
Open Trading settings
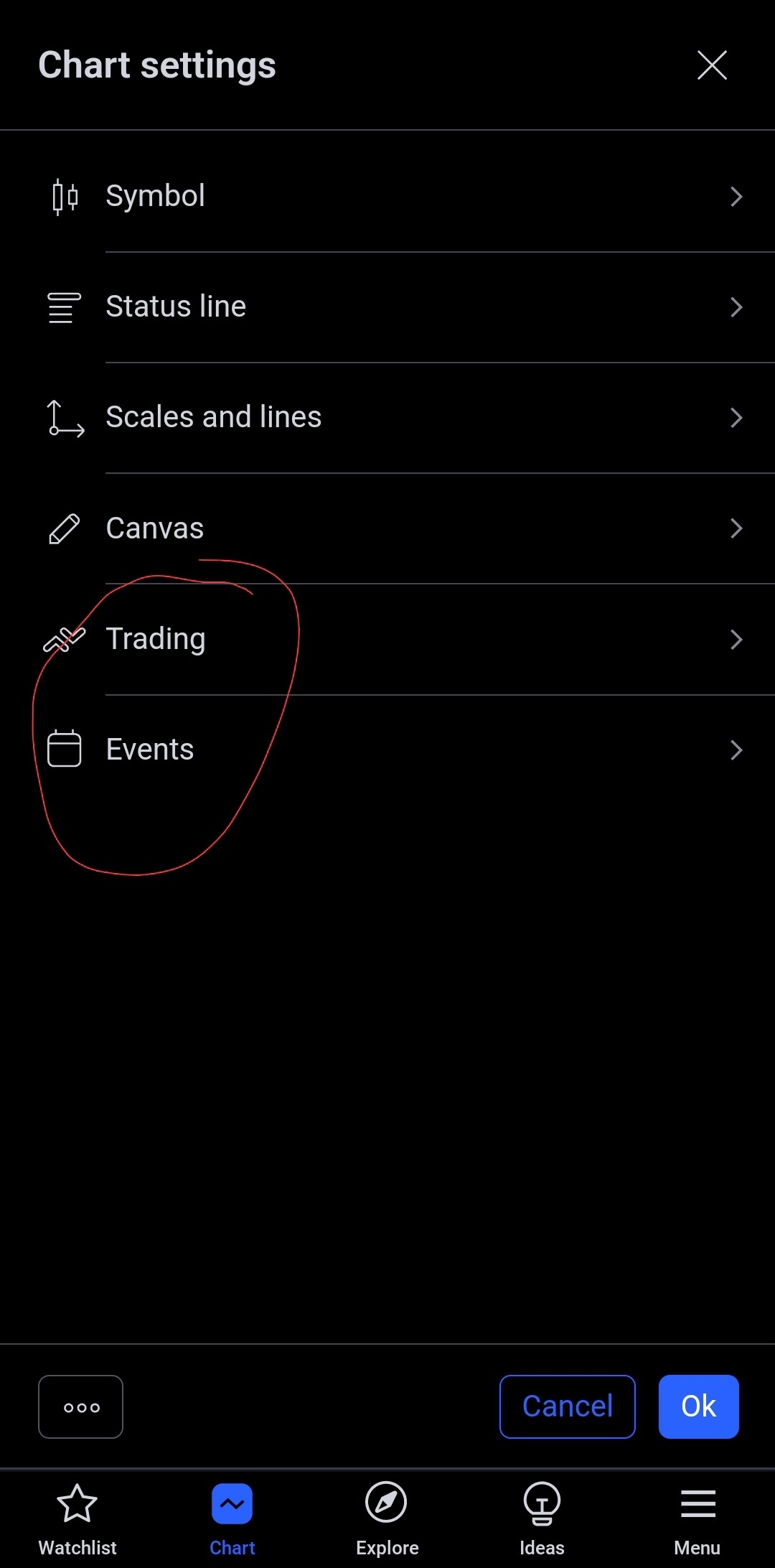387,639
